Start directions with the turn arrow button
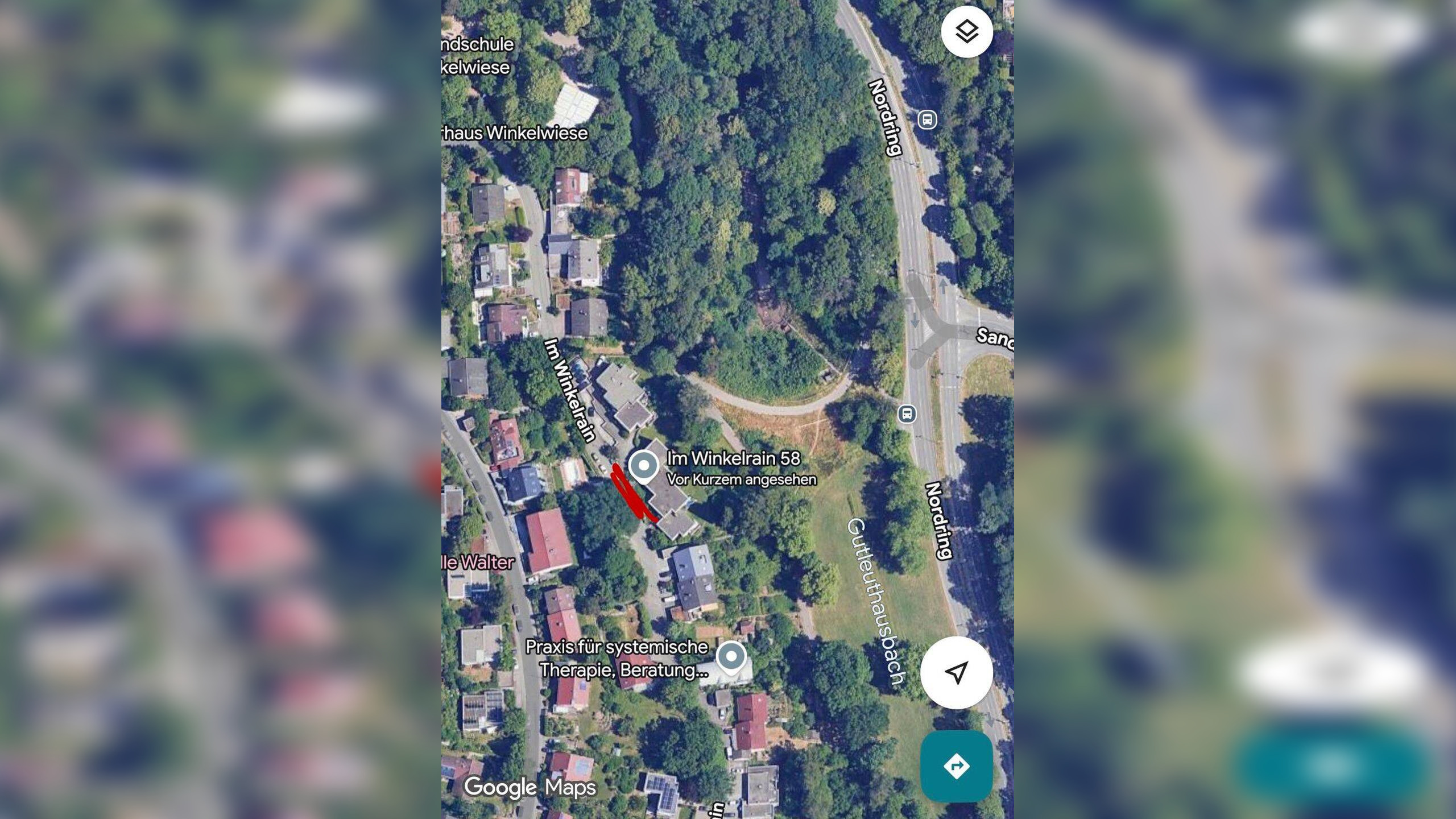 [957, 766]
